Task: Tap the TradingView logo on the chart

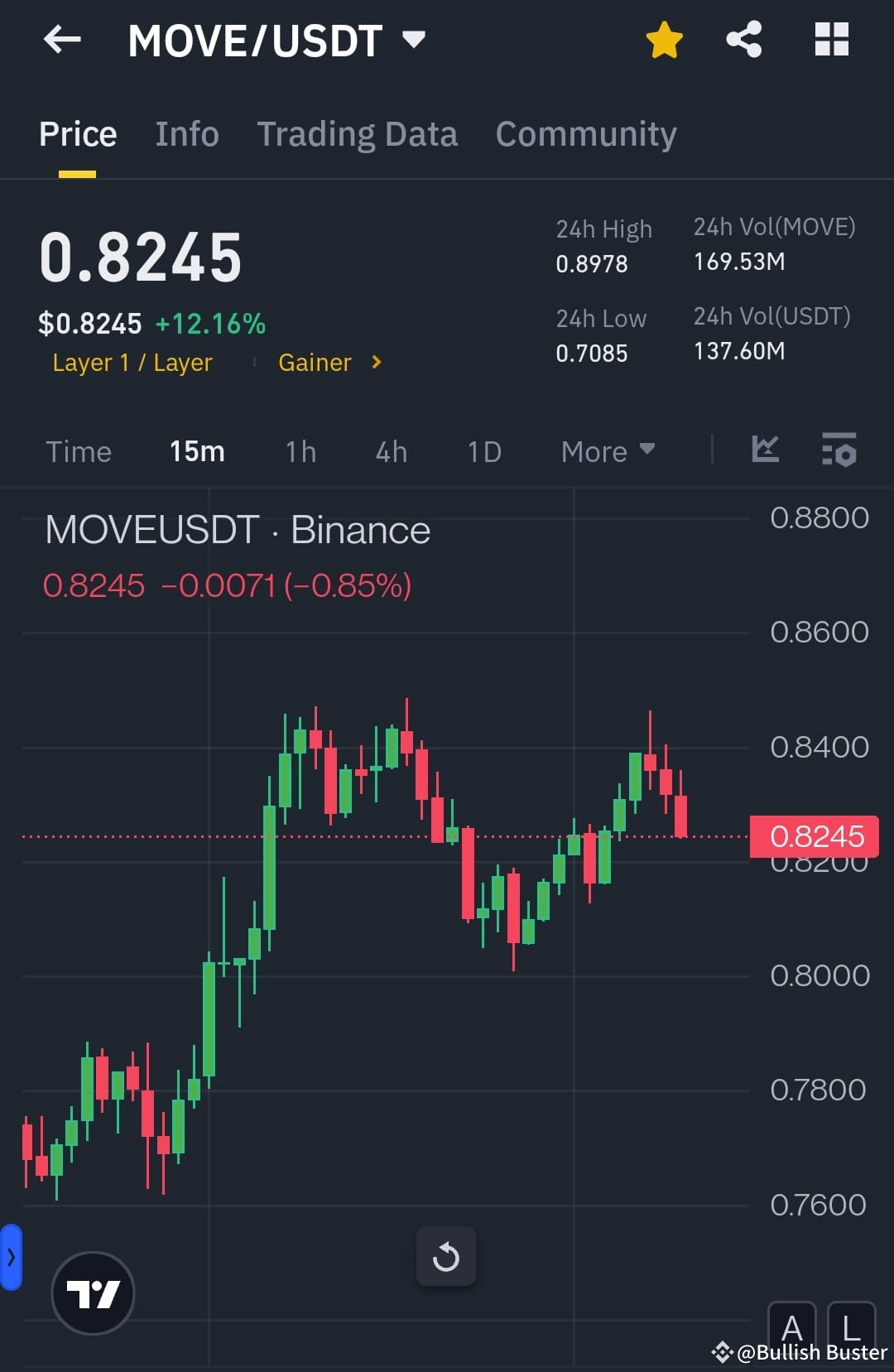Action: pos(93,1293)
